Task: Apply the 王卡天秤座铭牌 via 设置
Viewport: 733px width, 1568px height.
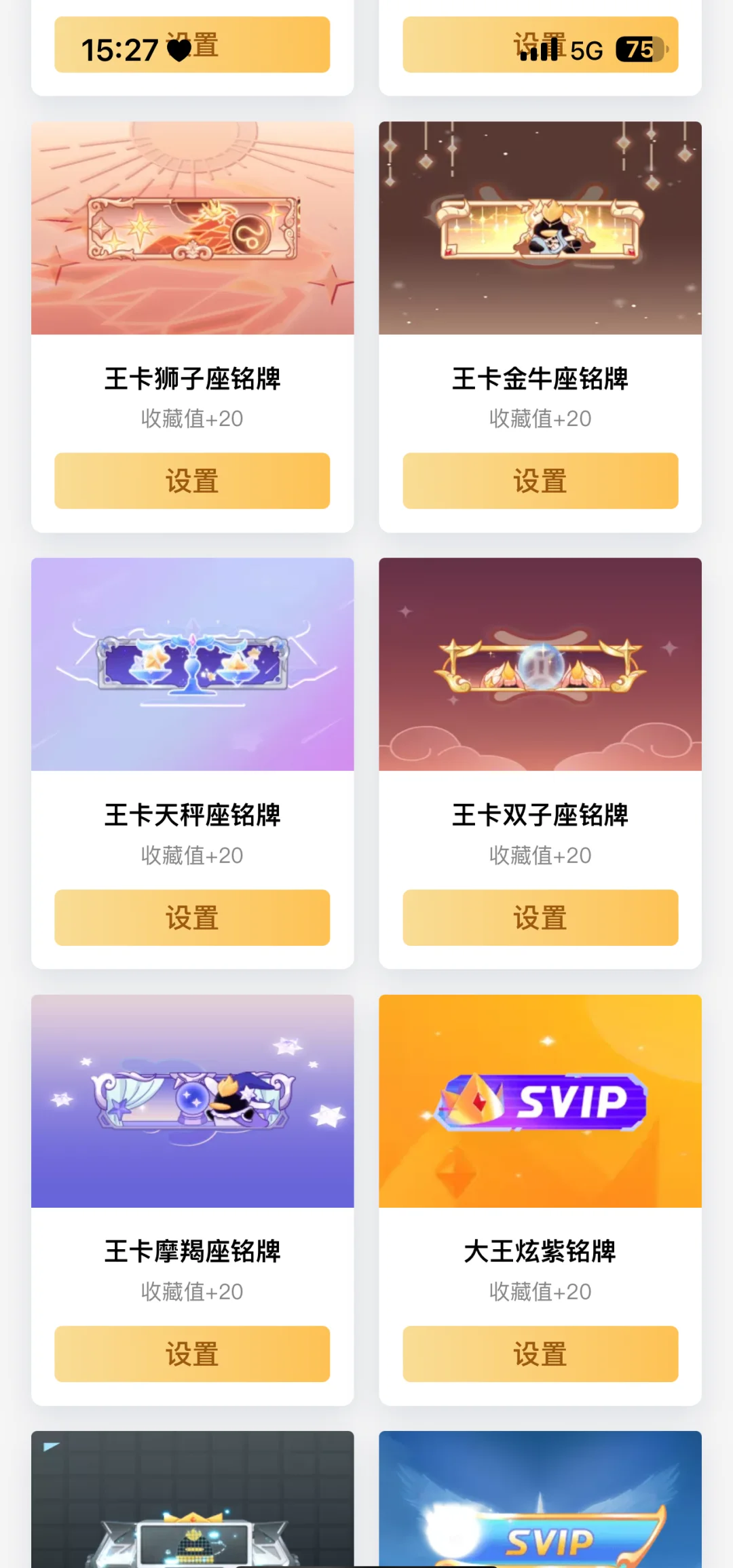Action: click(x=192, y=917)
